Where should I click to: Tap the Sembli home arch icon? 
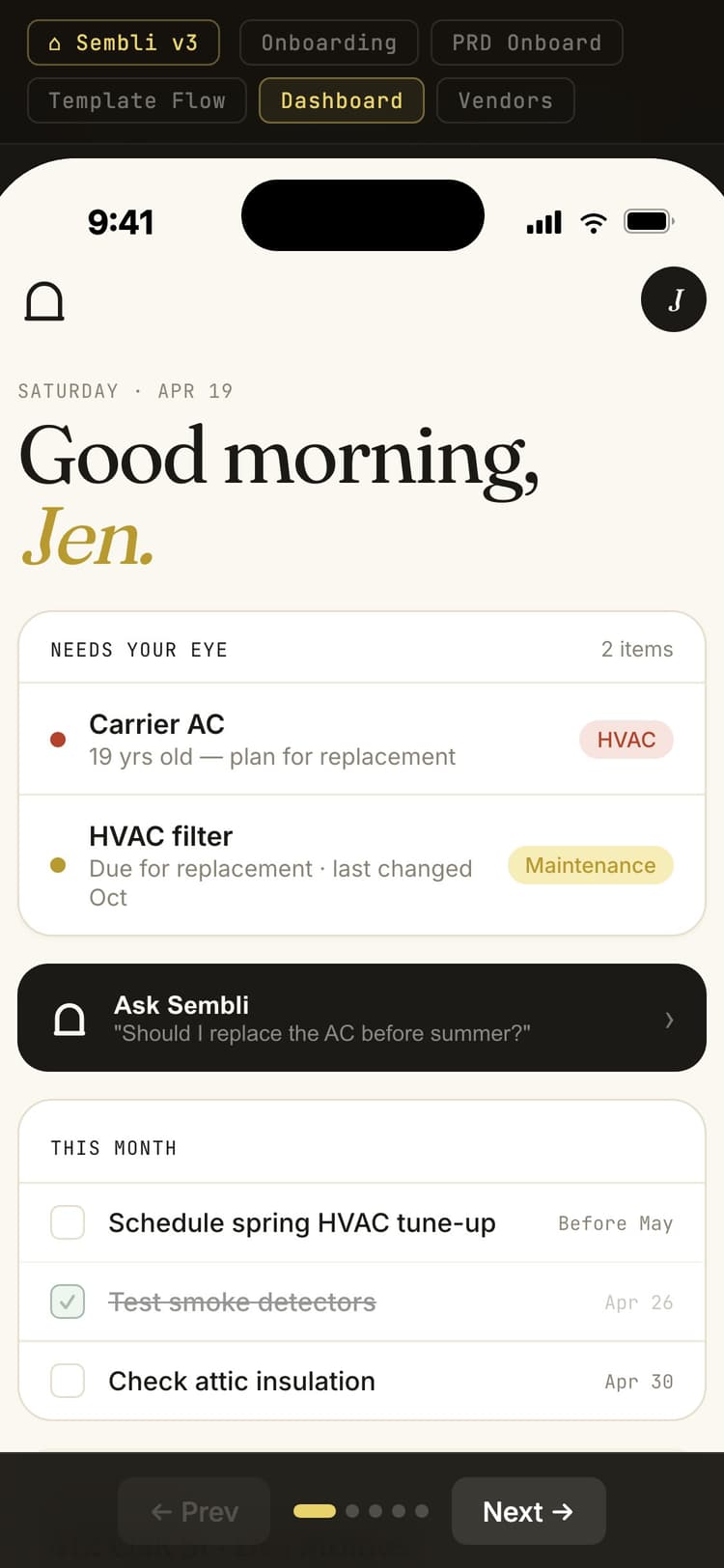pyautogui.click(x=44, y=301)
